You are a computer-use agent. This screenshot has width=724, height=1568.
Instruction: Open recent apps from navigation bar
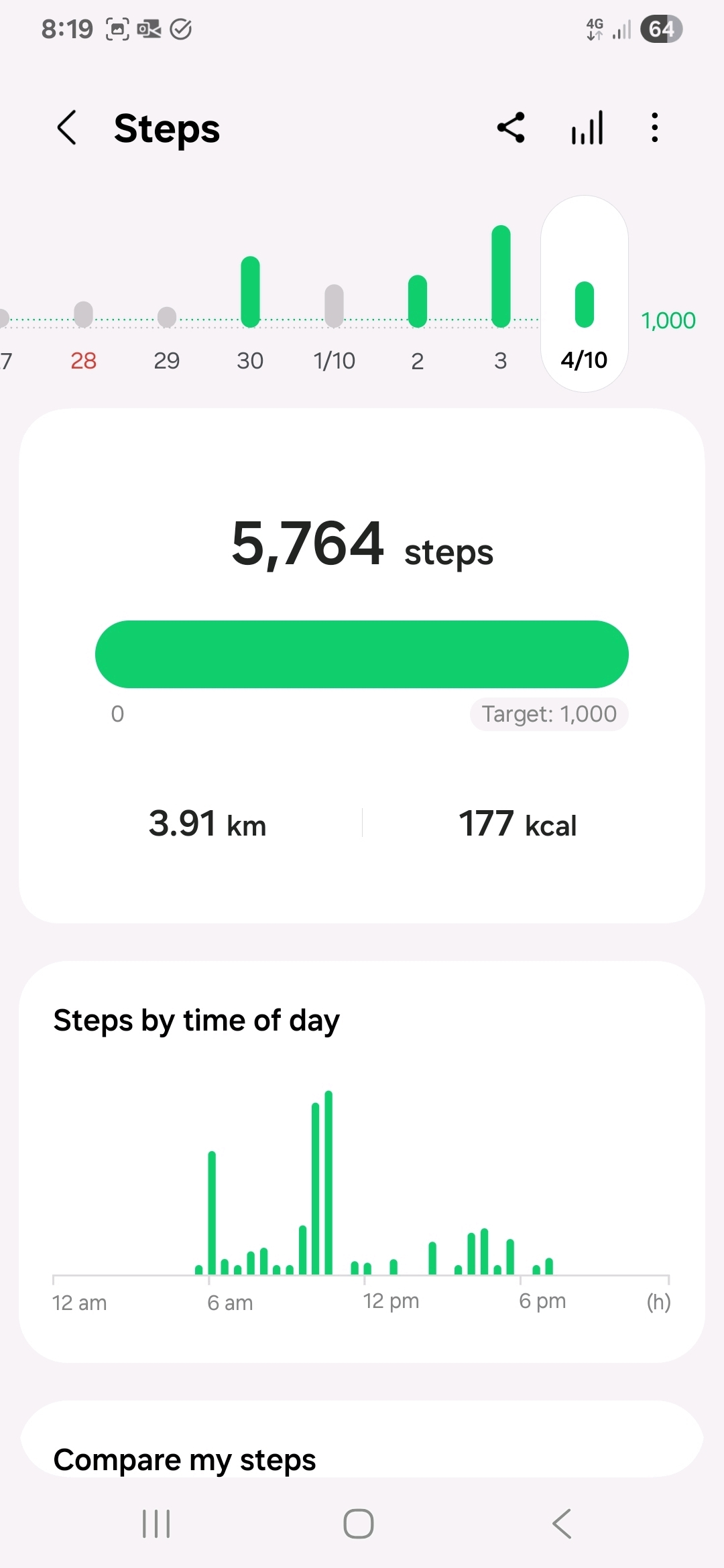[x=156, y=1524]
